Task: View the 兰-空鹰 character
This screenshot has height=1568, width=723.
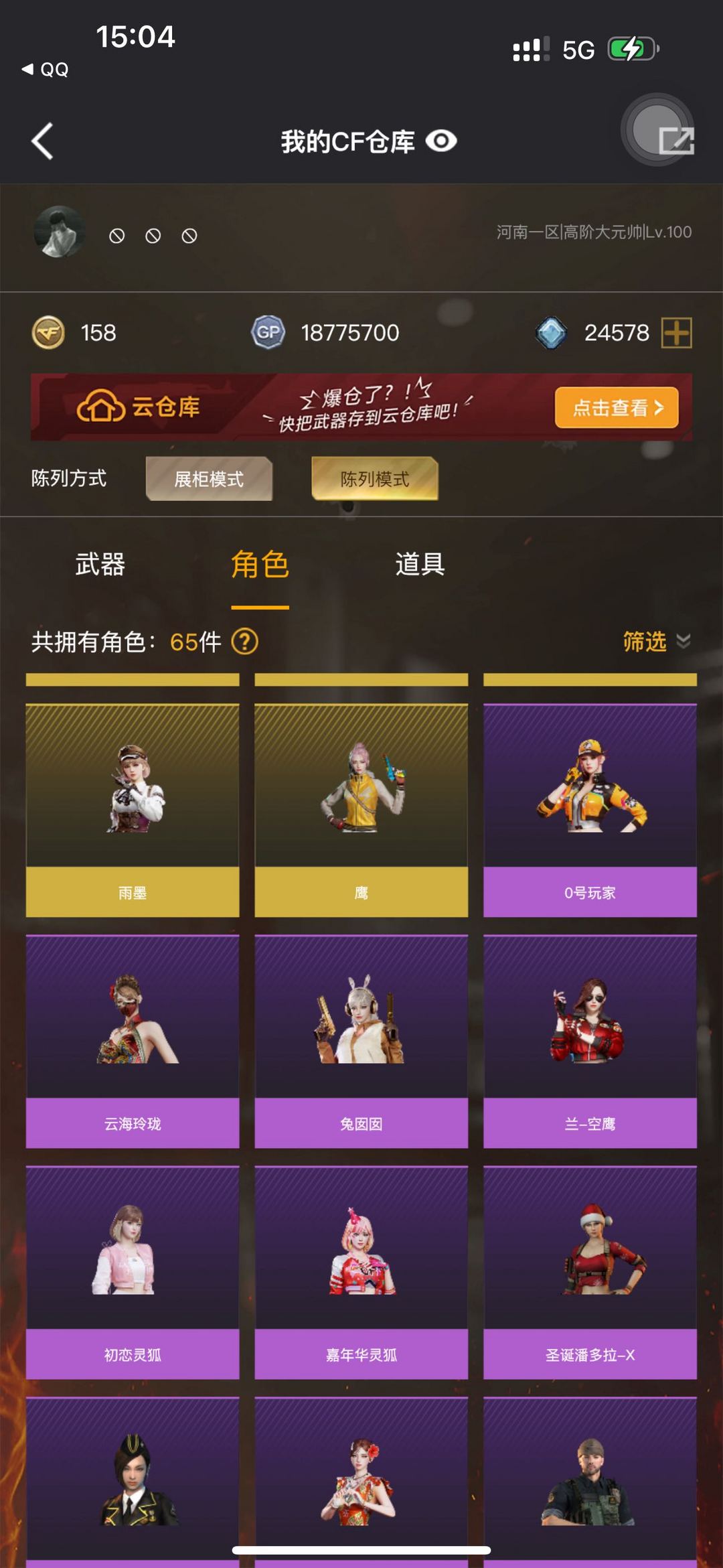Action: click(590, 1042)
